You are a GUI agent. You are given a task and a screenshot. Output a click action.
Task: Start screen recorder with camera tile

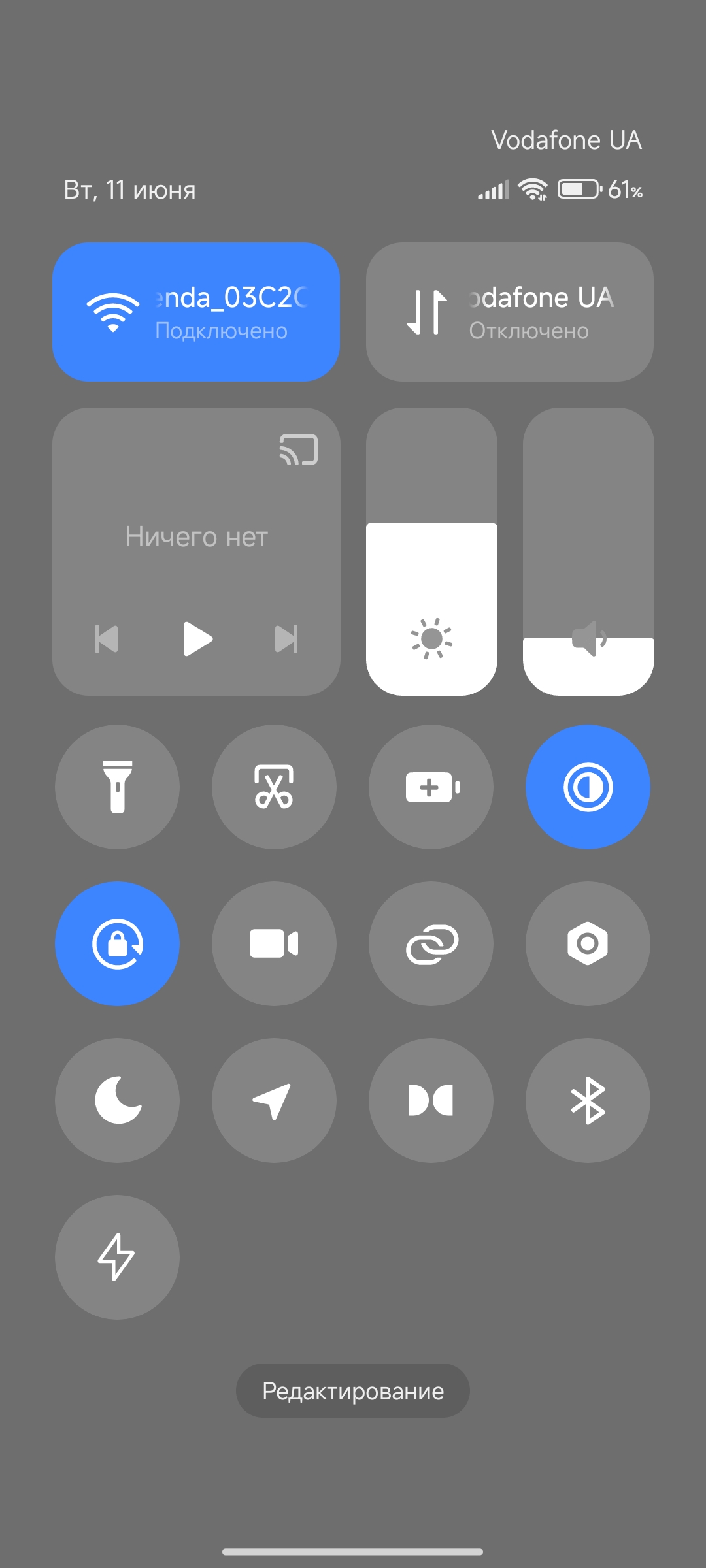pos(275,943)
